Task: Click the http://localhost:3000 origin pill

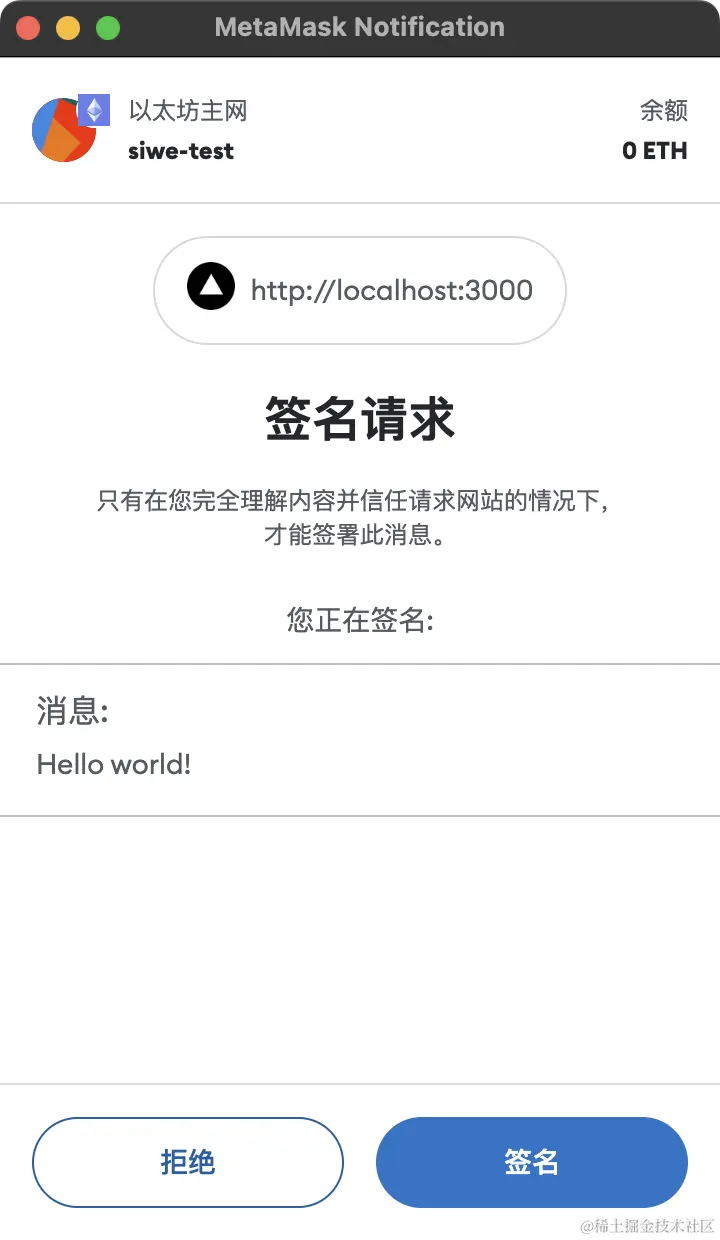Action: coord(360,289)
